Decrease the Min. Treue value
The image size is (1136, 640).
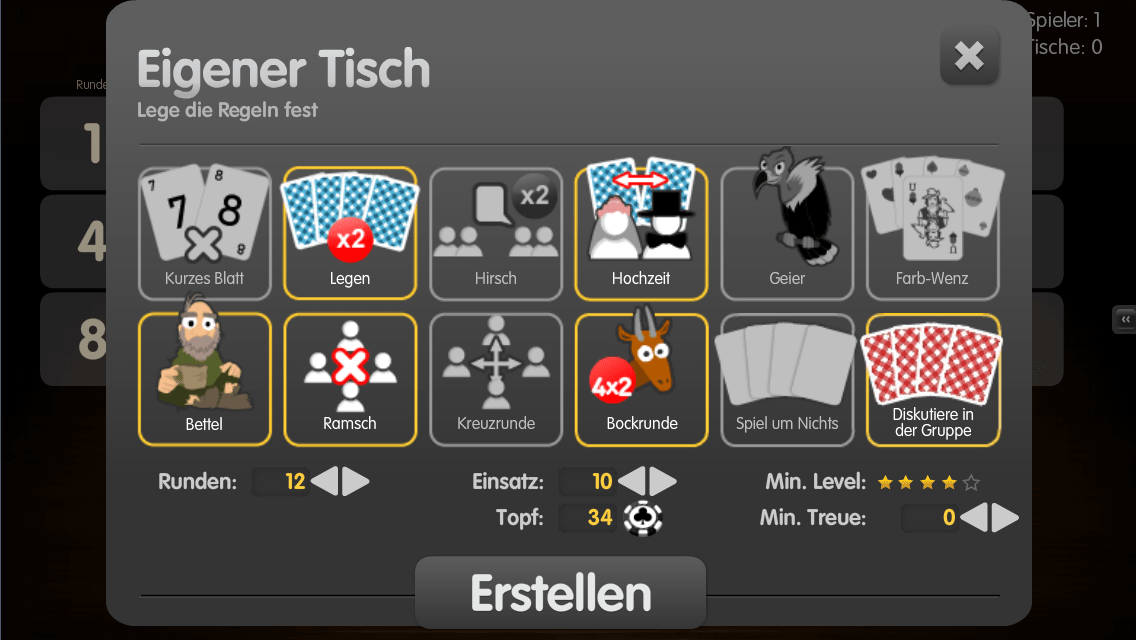pos(974,518)
